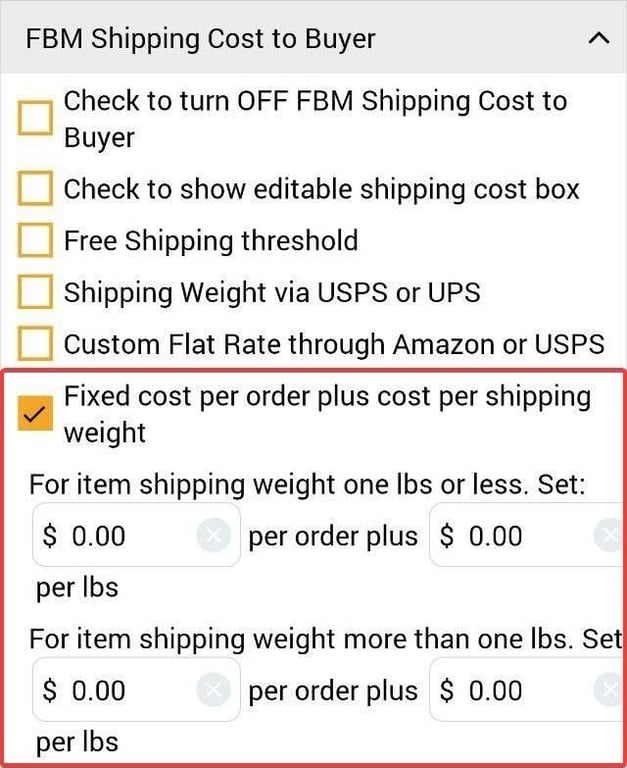The height and width of the screenshot is (768, 627).
Task: Edit per order amount for more than one lbs
Action: coord(120,691)
